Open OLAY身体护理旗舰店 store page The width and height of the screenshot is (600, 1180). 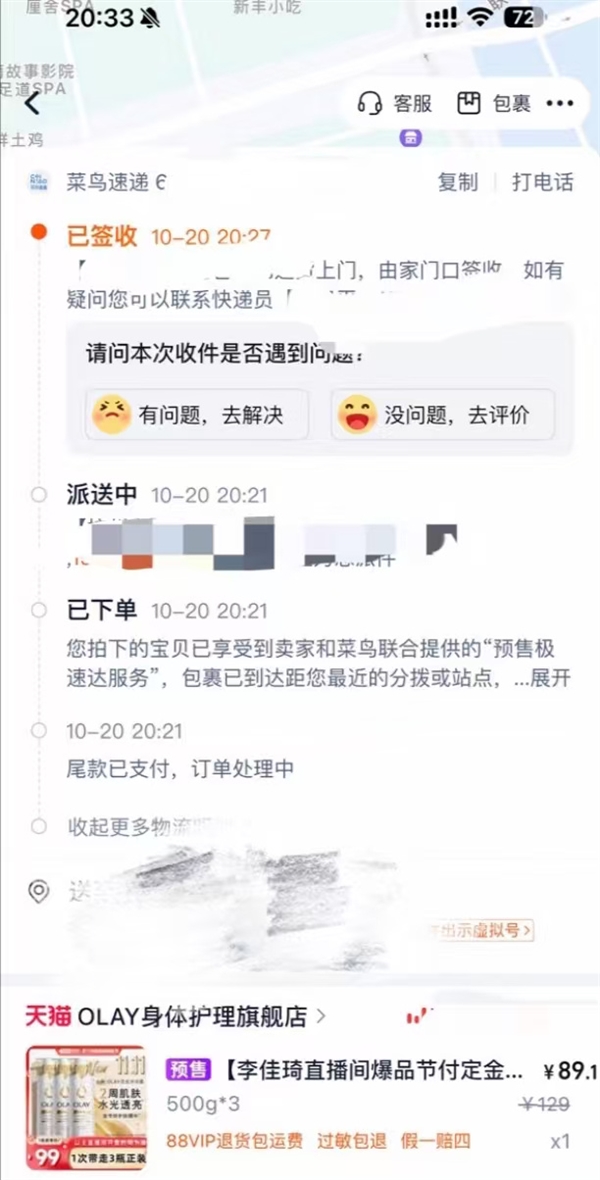pyautogui.click(x=175, y=1017)
